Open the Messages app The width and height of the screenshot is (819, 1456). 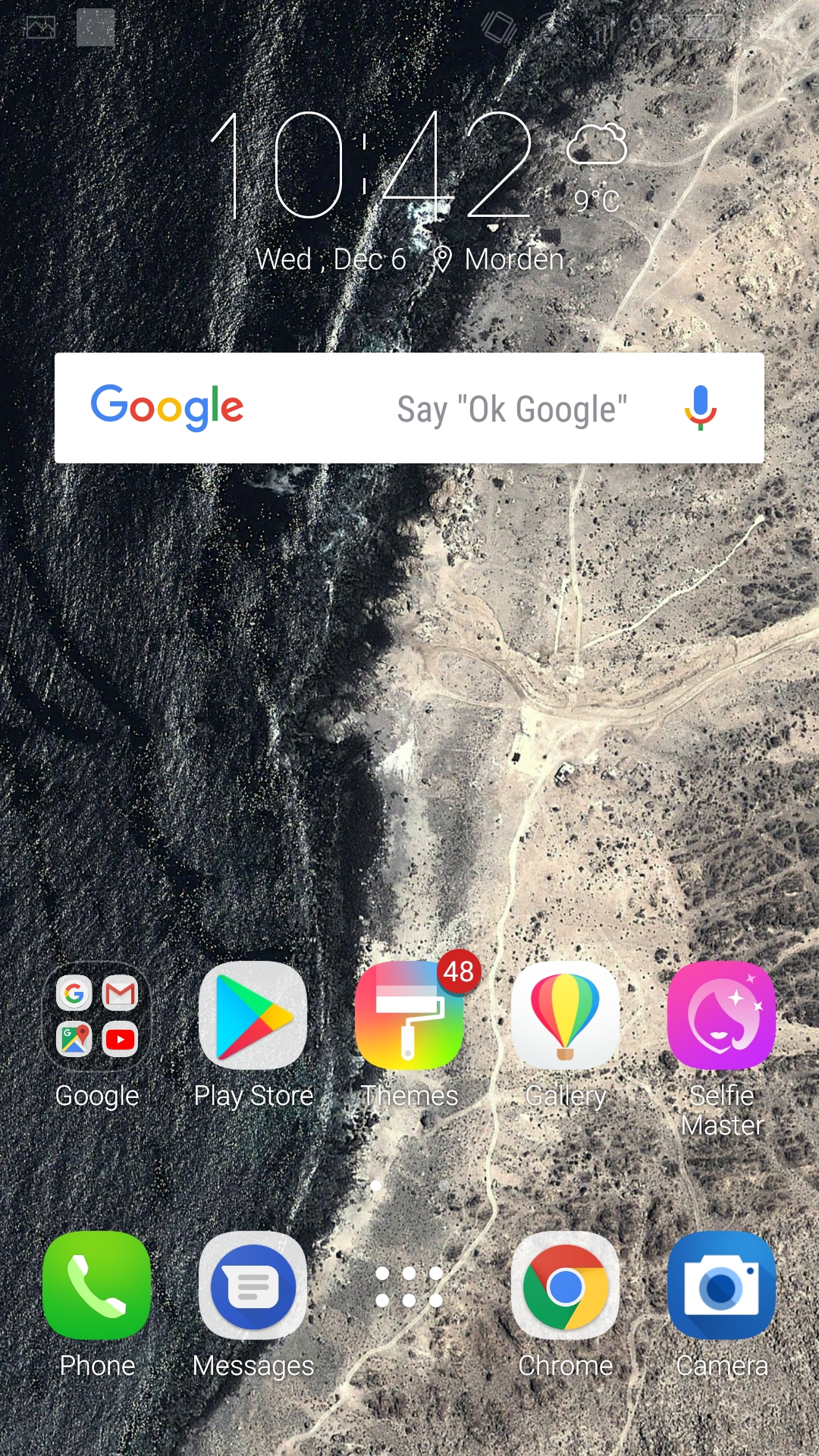click(x=253, y=1285)
